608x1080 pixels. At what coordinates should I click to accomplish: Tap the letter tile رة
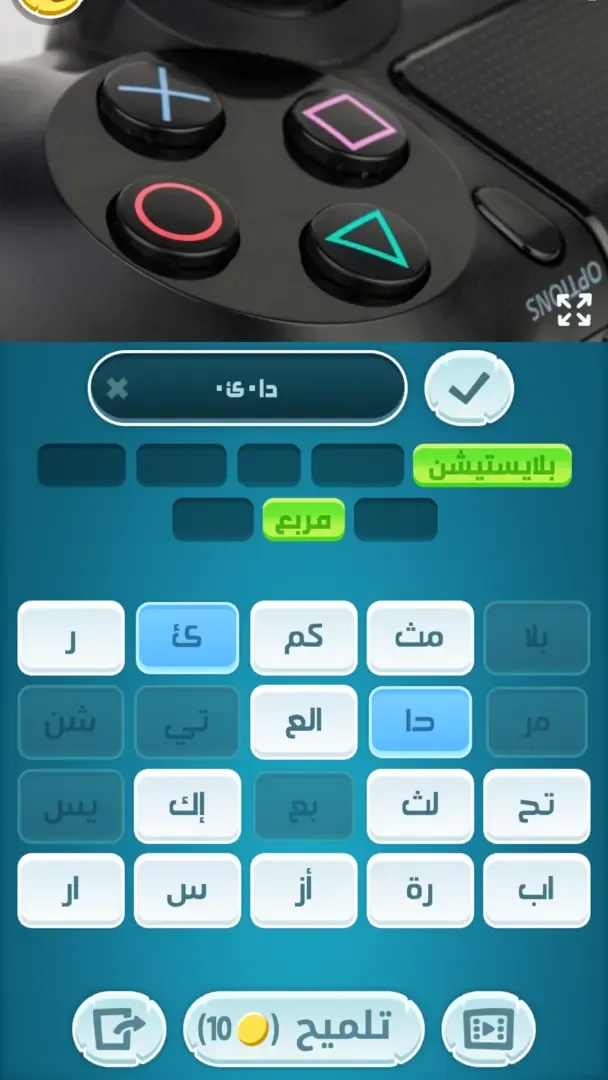click(420, 890)
